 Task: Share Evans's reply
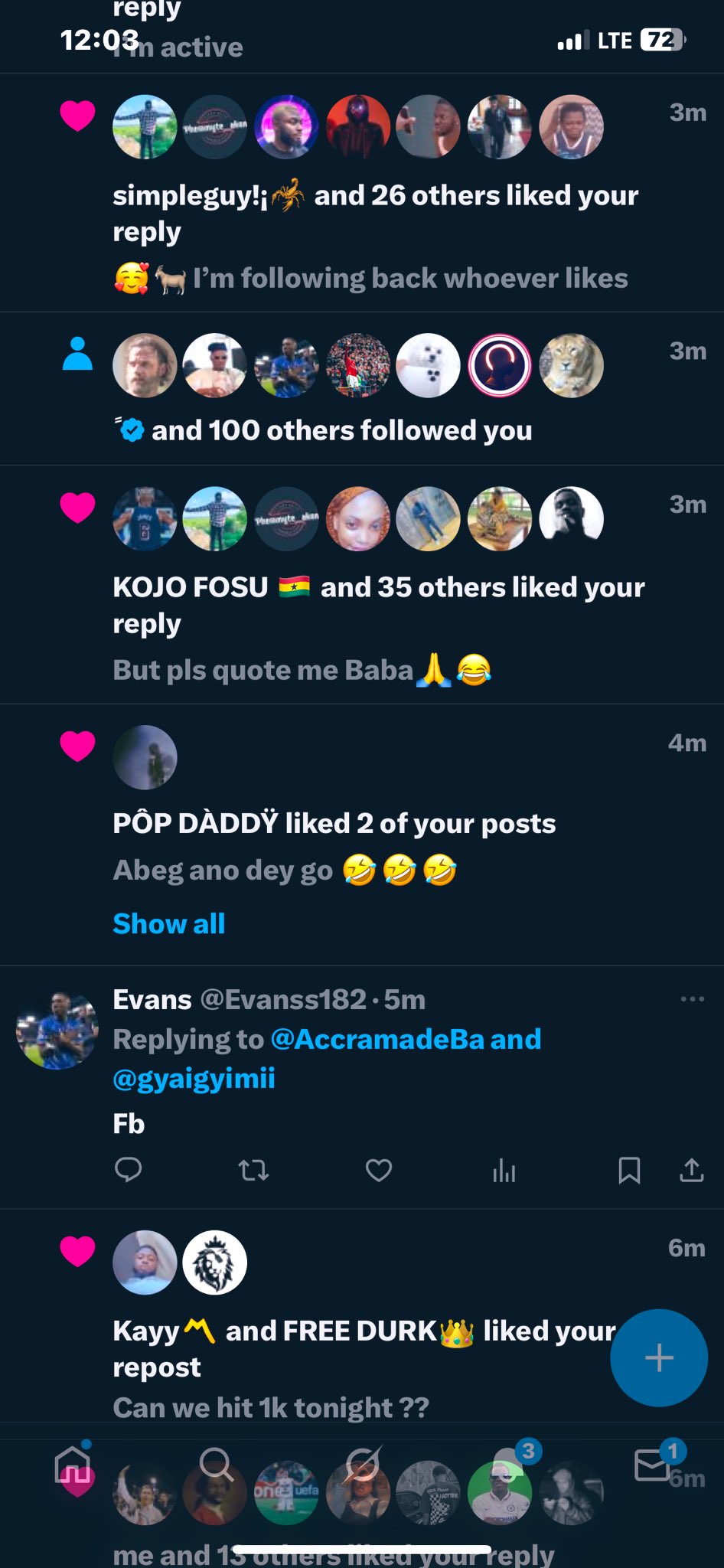(x=691, y=1170)
